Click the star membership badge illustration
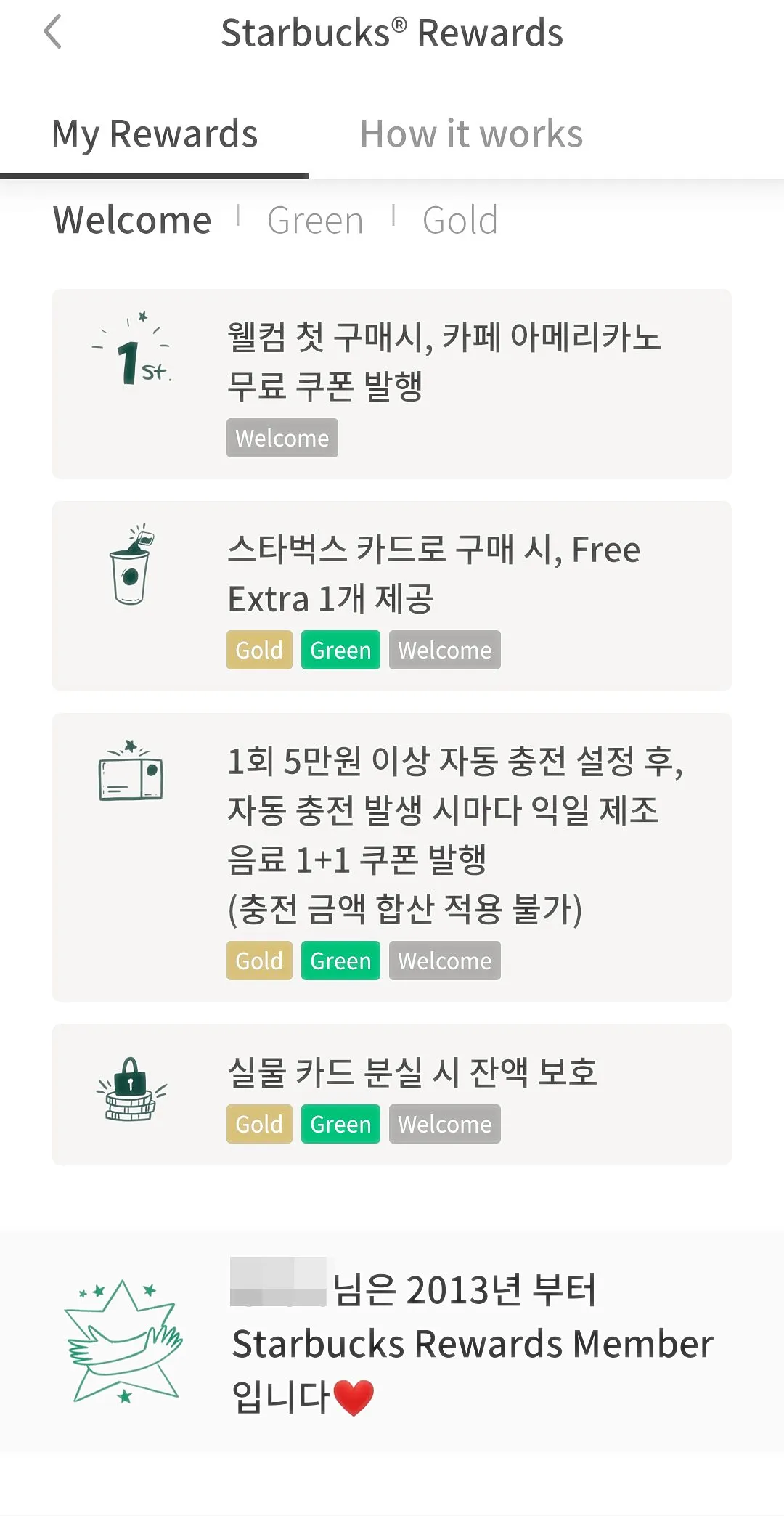 (x=123, y=1347)
